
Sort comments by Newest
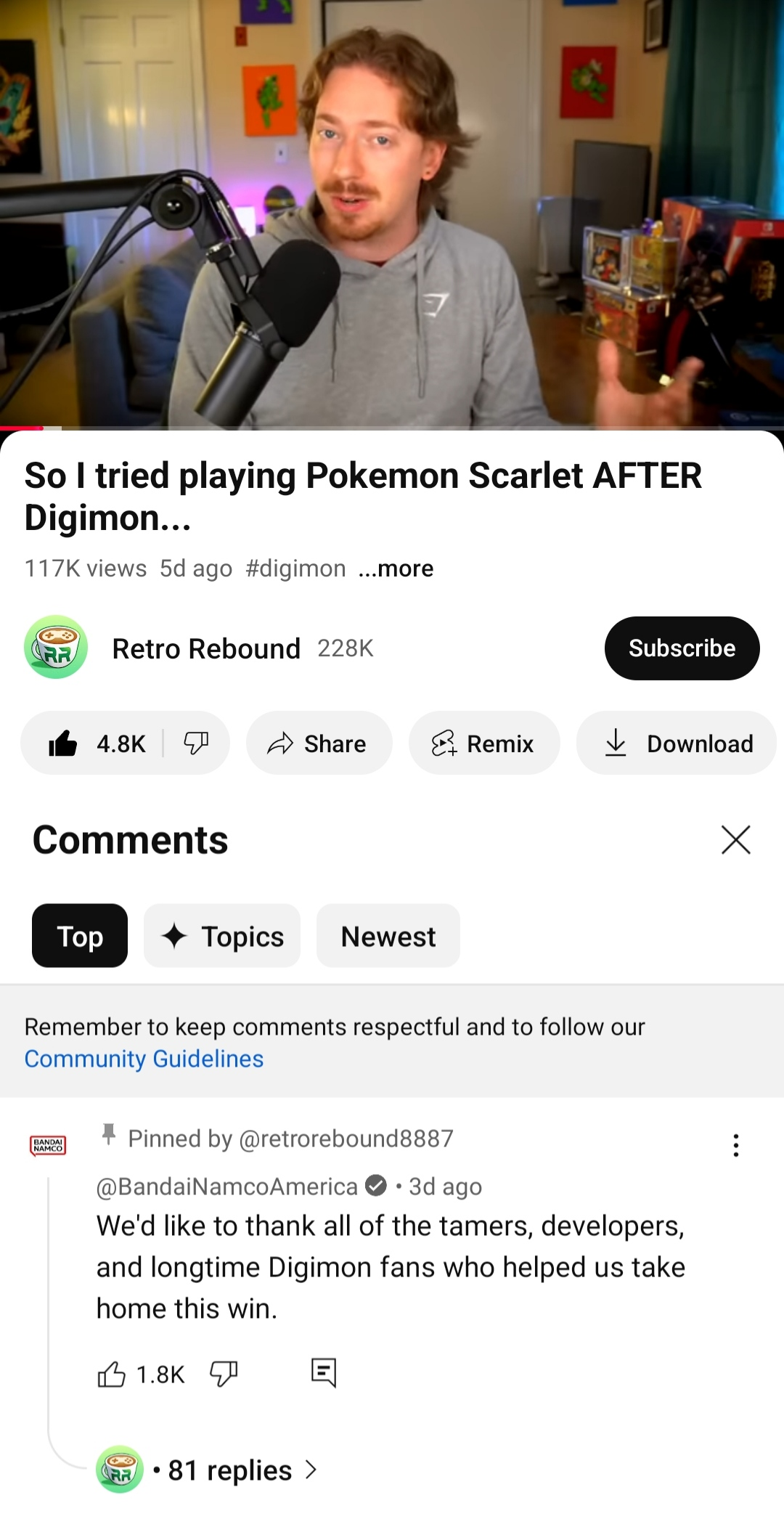pyautogui.click(x=388, y=936)
